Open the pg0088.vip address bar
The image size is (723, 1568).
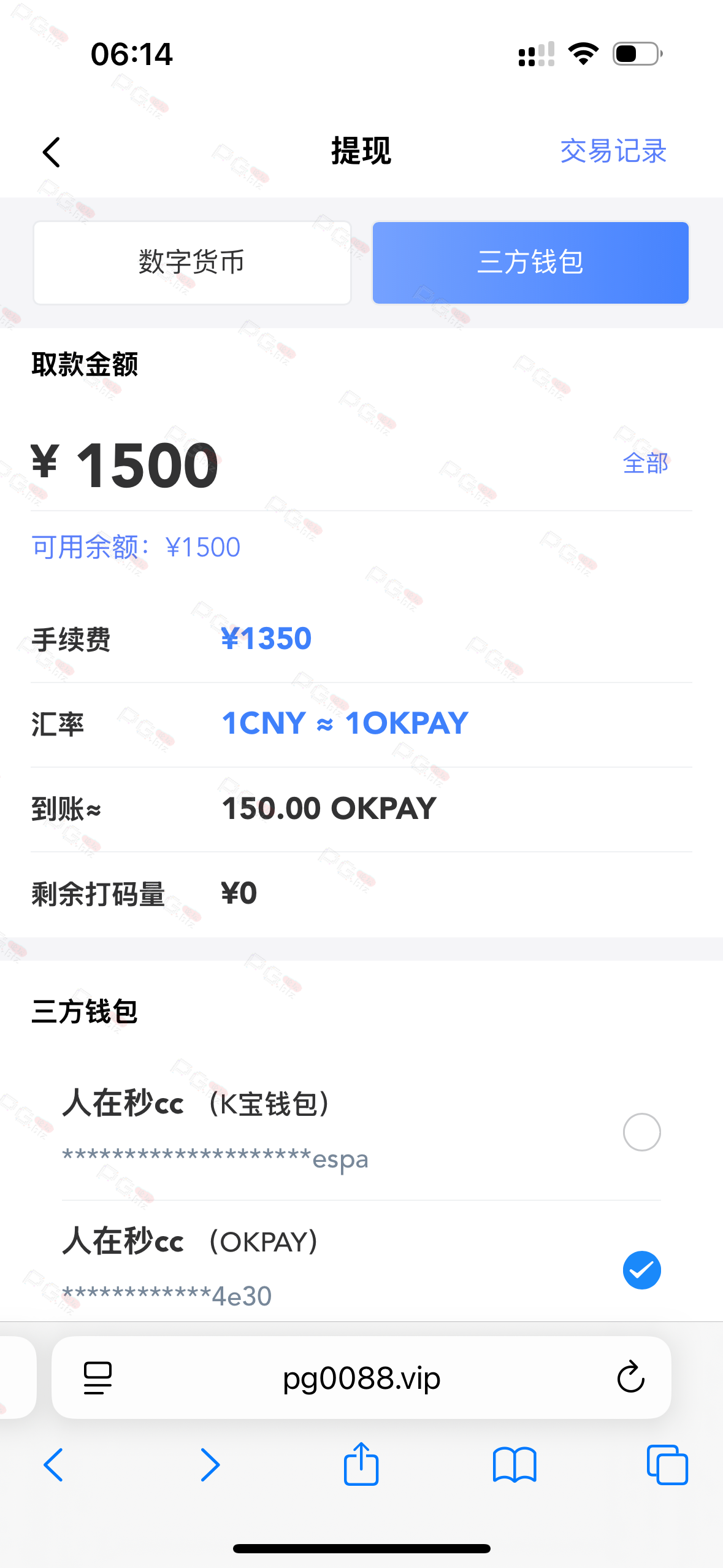tap(361, 1378)
